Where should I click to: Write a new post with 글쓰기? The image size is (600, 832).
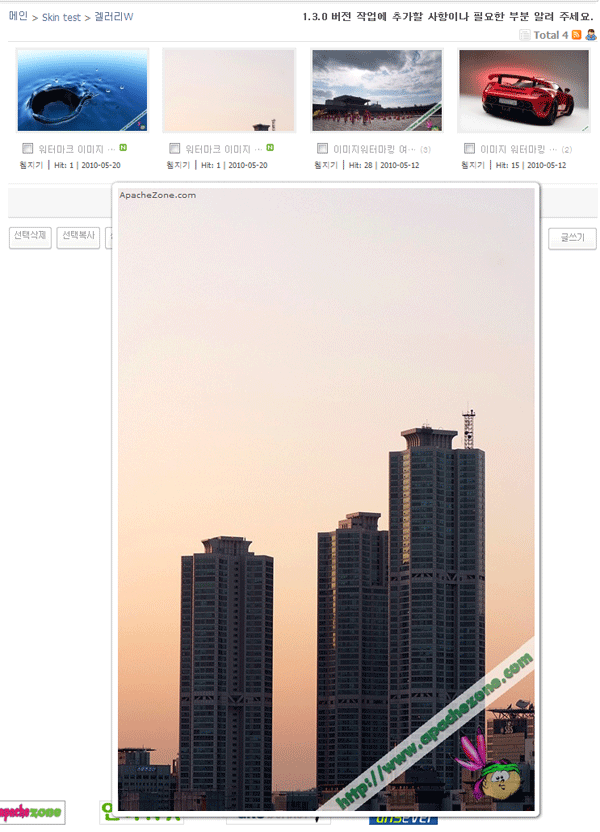pyautogui.click(x=572, y=239)
